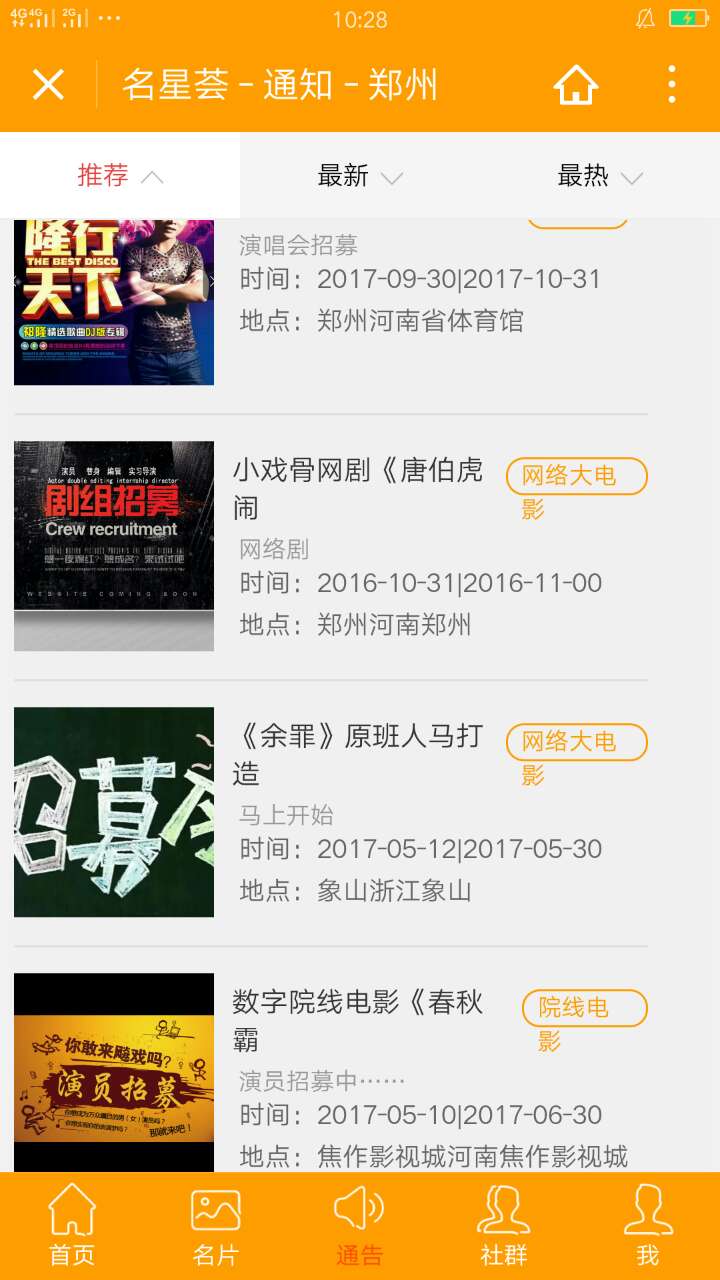
Task: Close the 名星荟 page
Action: [48, 85]
